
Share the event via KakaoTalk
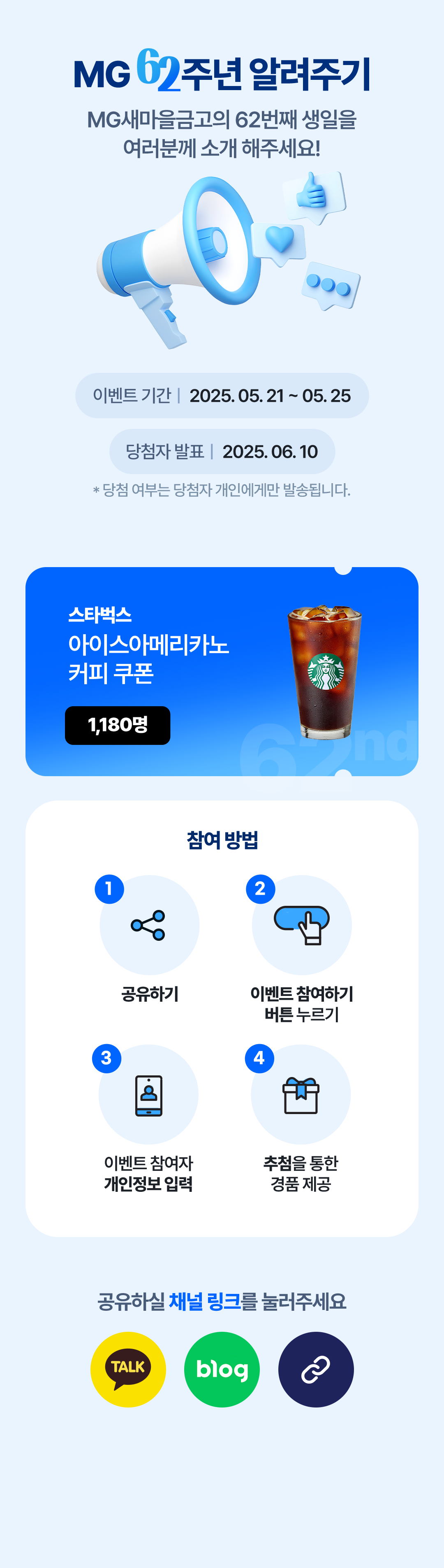click(128, 1369)
